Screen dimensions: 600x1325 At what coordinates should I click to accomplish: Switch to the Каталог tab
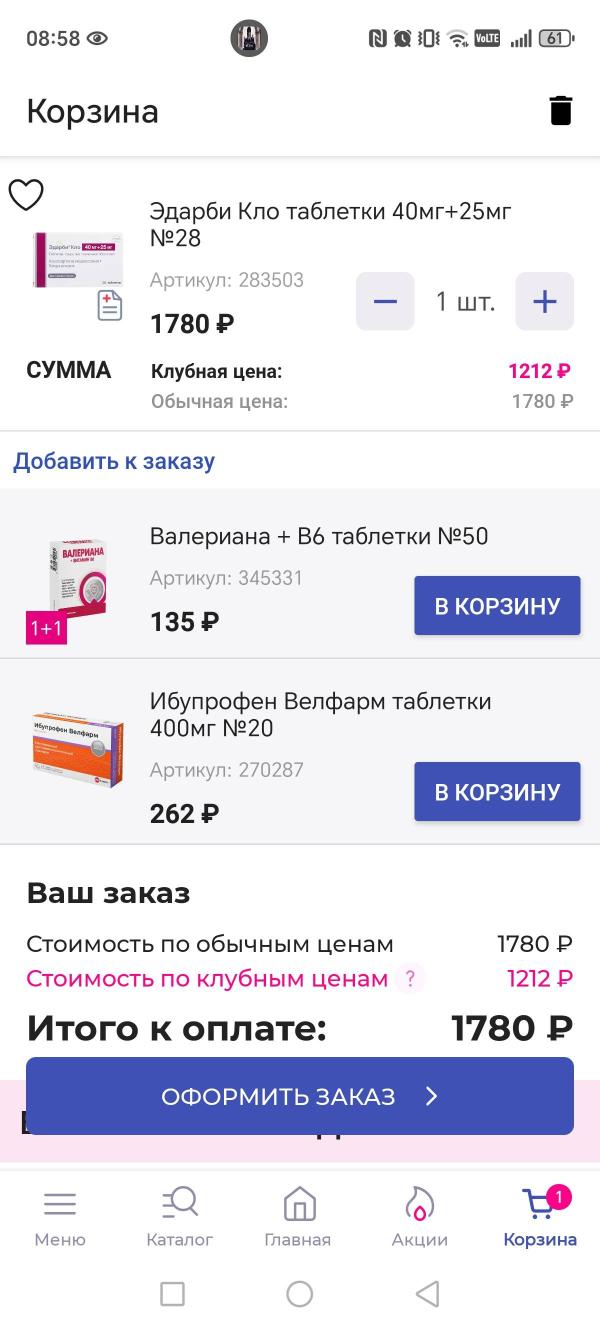click(180, 1217)
